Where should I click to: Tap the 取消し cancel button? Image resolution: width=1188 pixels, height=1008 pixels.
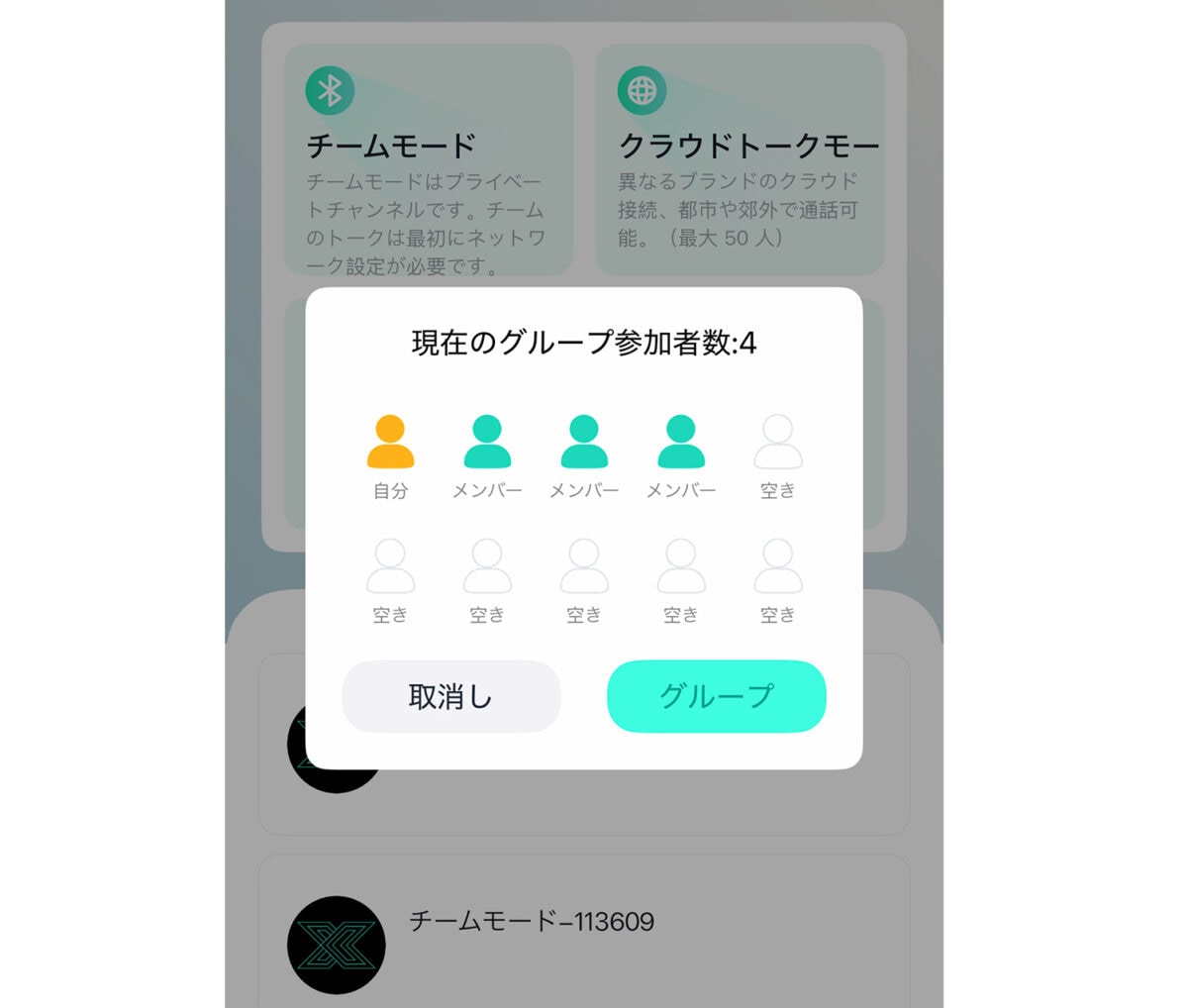[450, 696]
